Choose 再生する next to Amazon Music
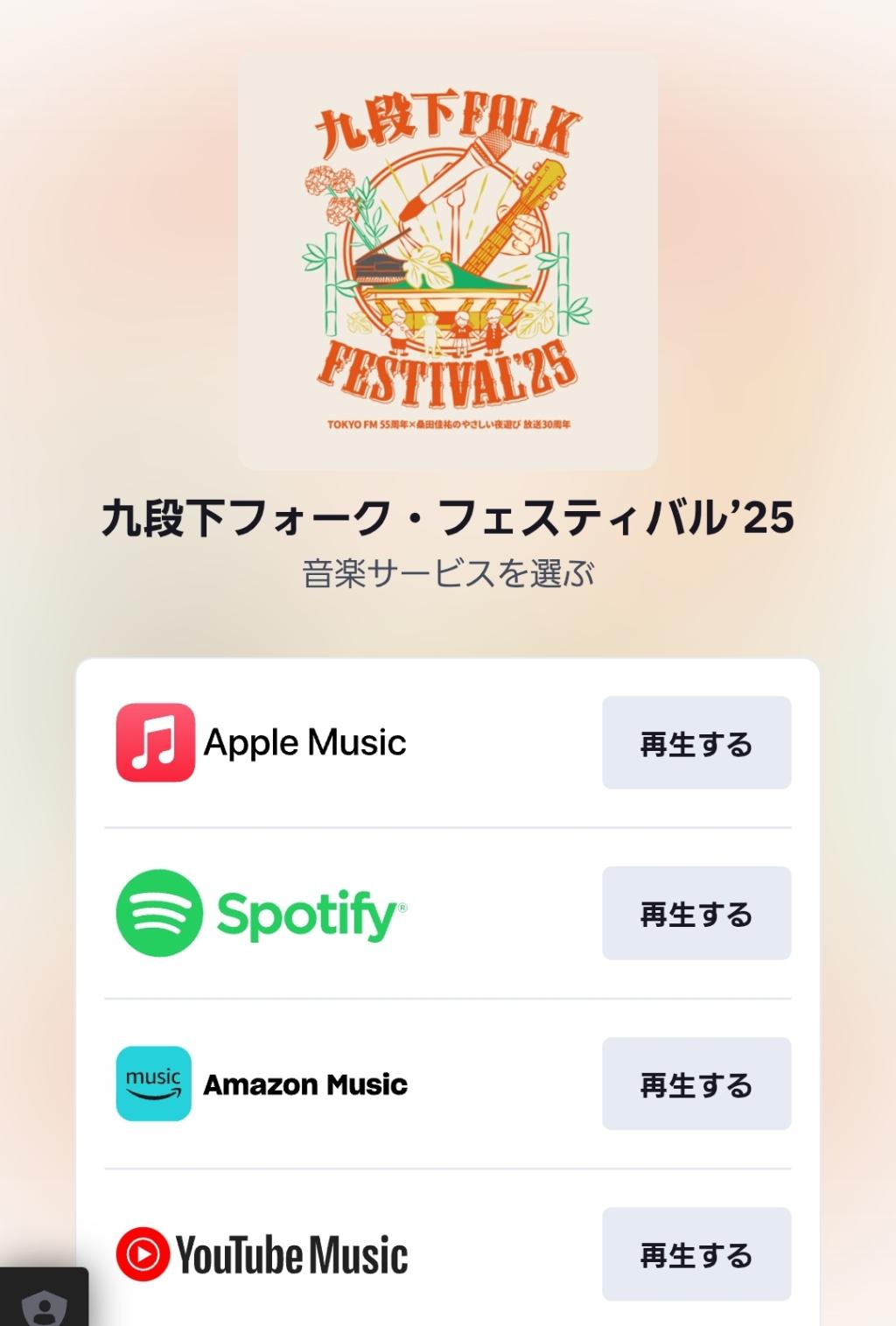Viewport: 896px width, 1326px height. click(x=696, y=1084)
